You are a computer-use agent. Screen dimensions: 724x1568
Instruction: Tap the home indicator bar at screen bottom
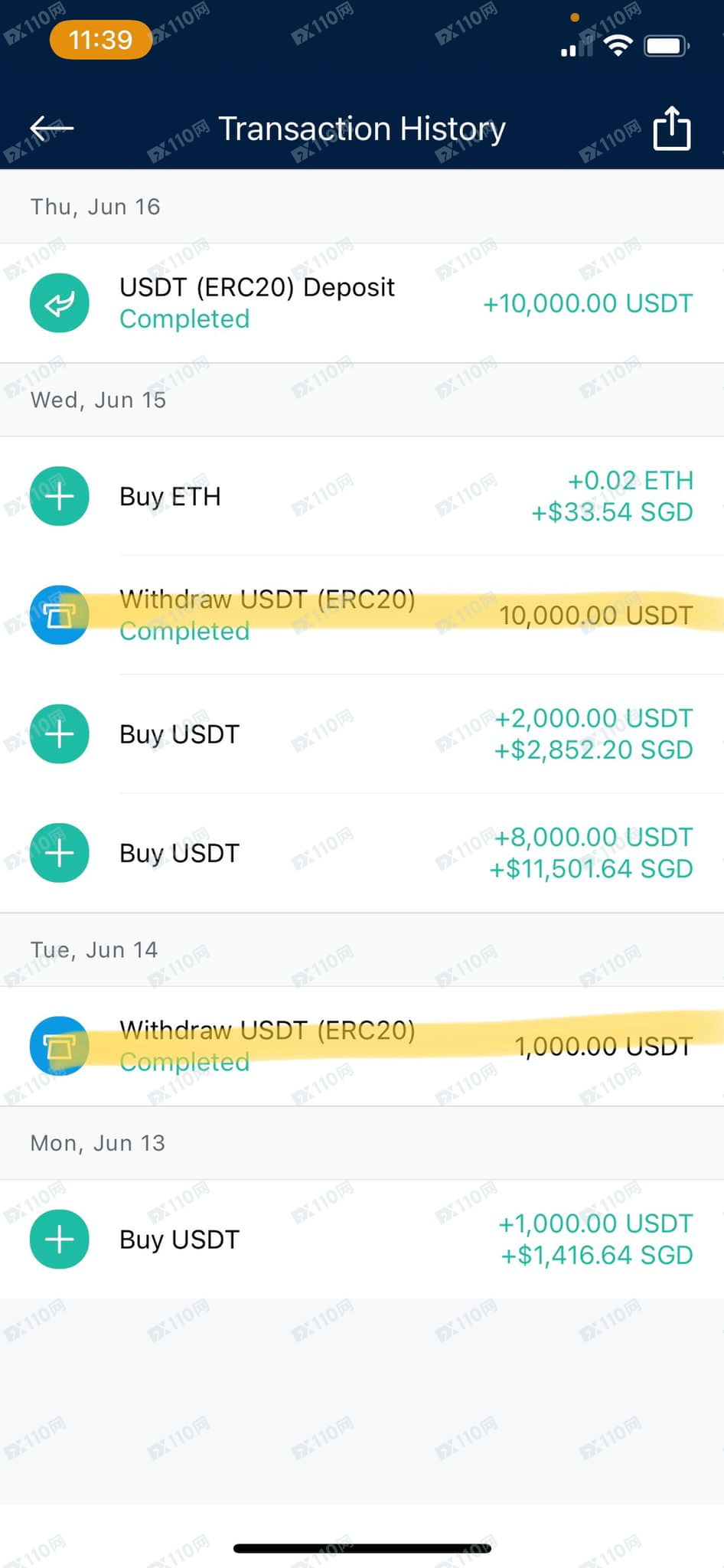tap(362, 1546)
